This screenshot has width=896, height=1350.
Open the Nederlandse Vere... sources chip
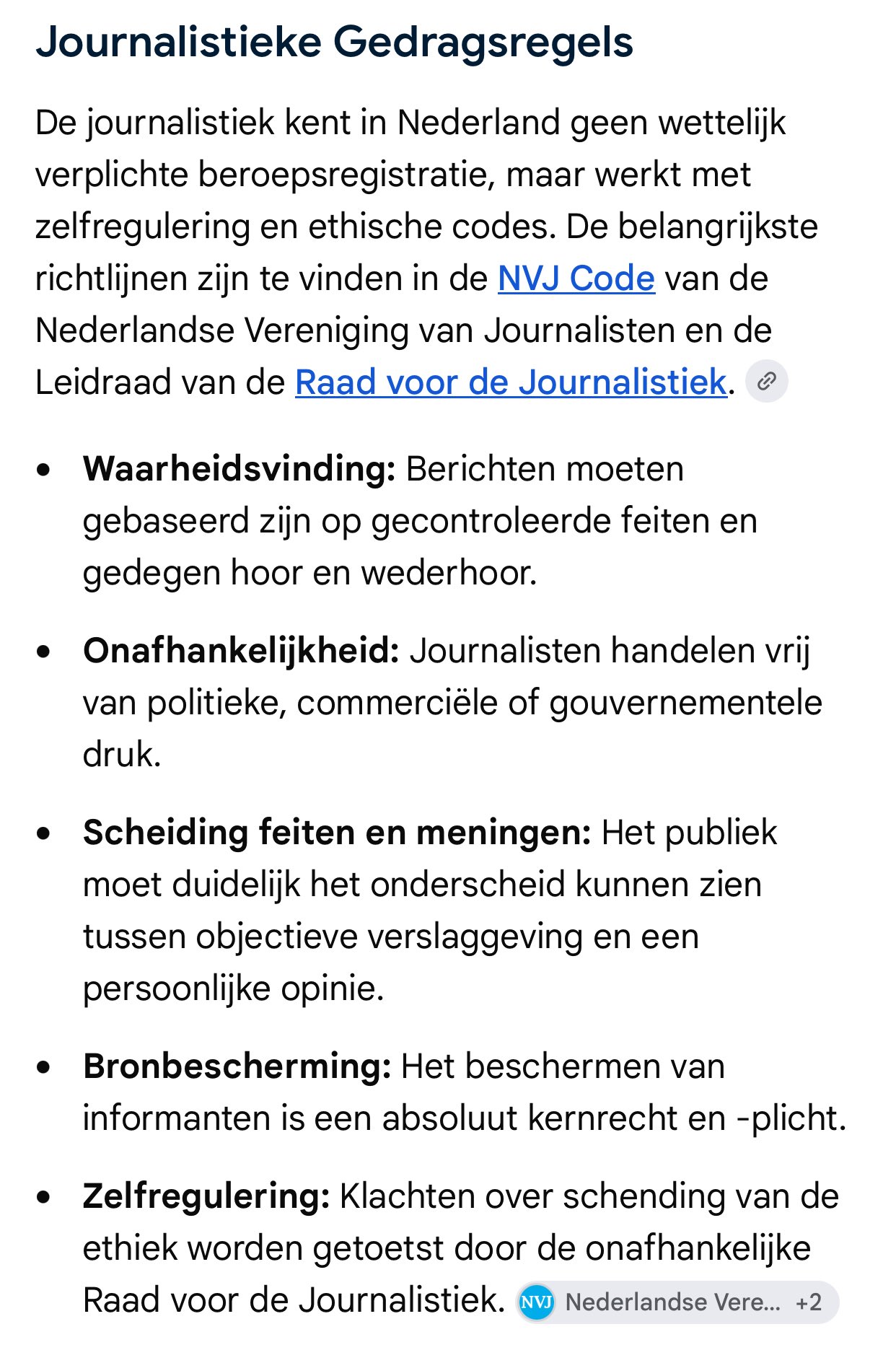click(677, 1302)
